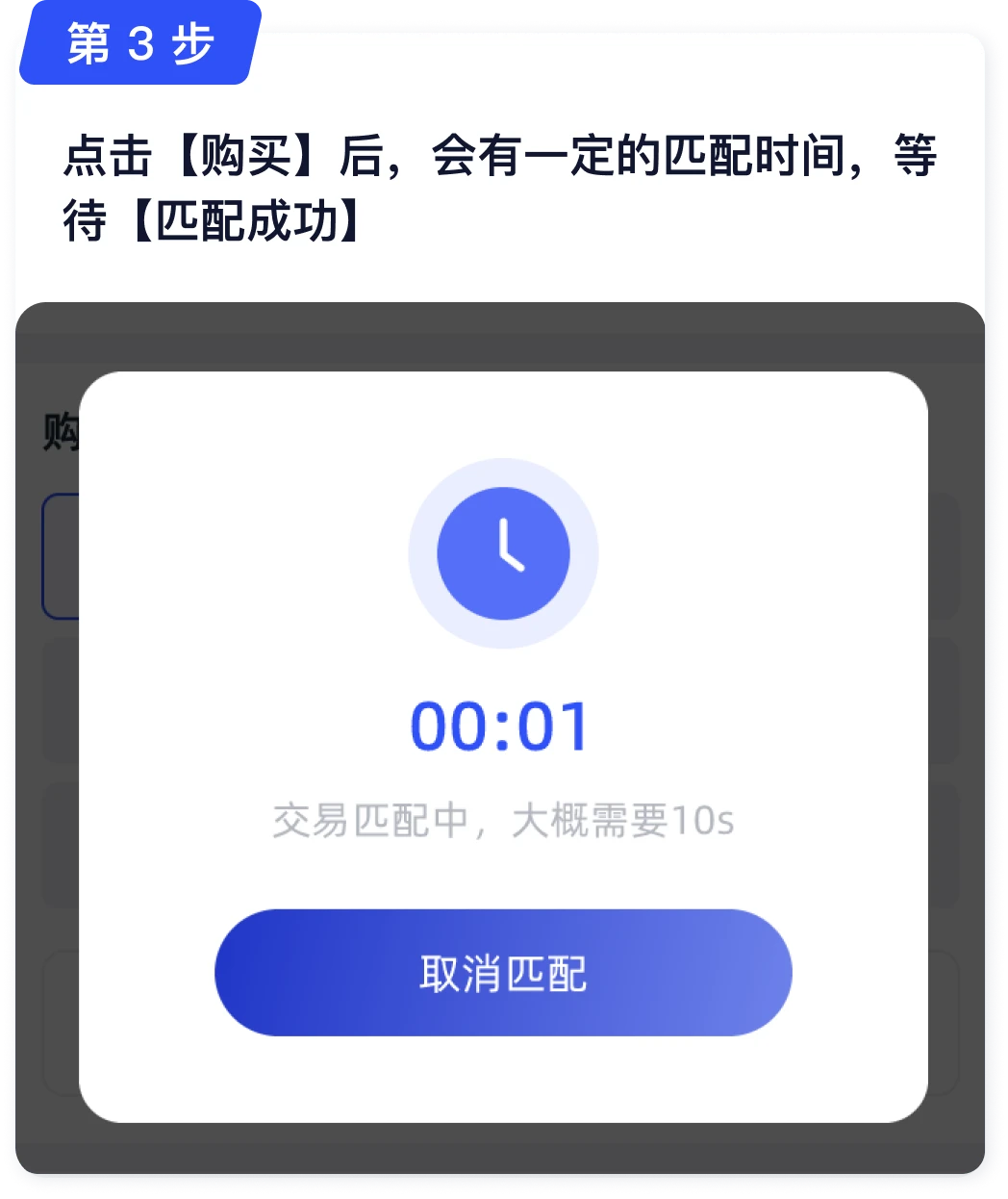Click the second gray row behind the popup
The image size is (1008, 1199).
(61, 830)
